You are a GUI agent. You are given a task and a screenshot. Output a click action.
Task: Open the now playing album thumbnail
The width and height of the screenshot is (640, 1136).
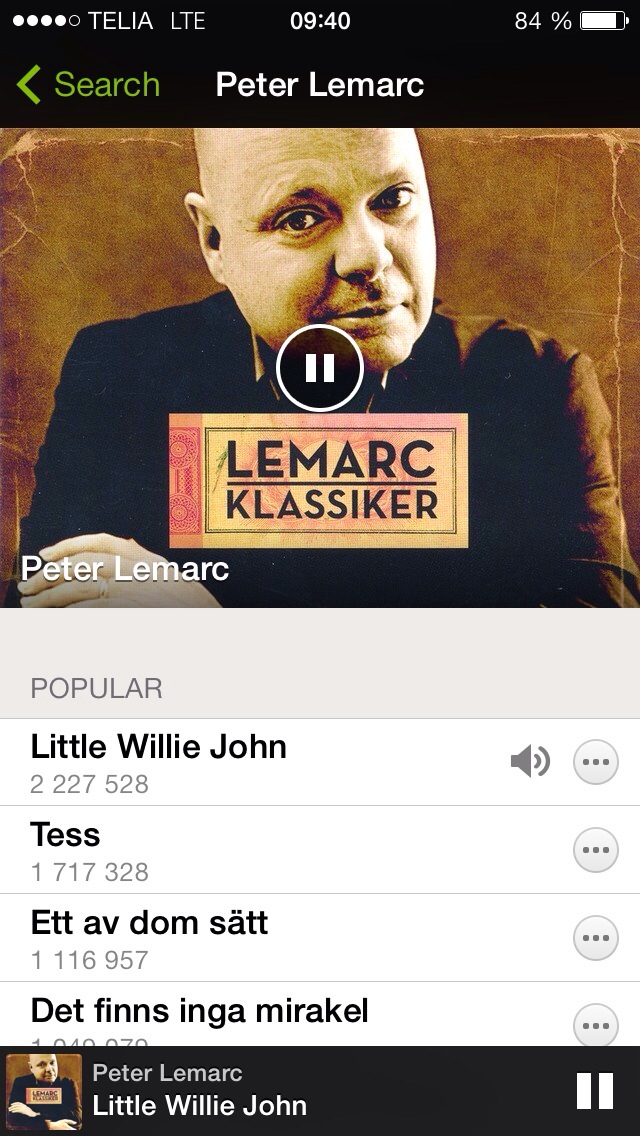click(x=43, y=1091)
